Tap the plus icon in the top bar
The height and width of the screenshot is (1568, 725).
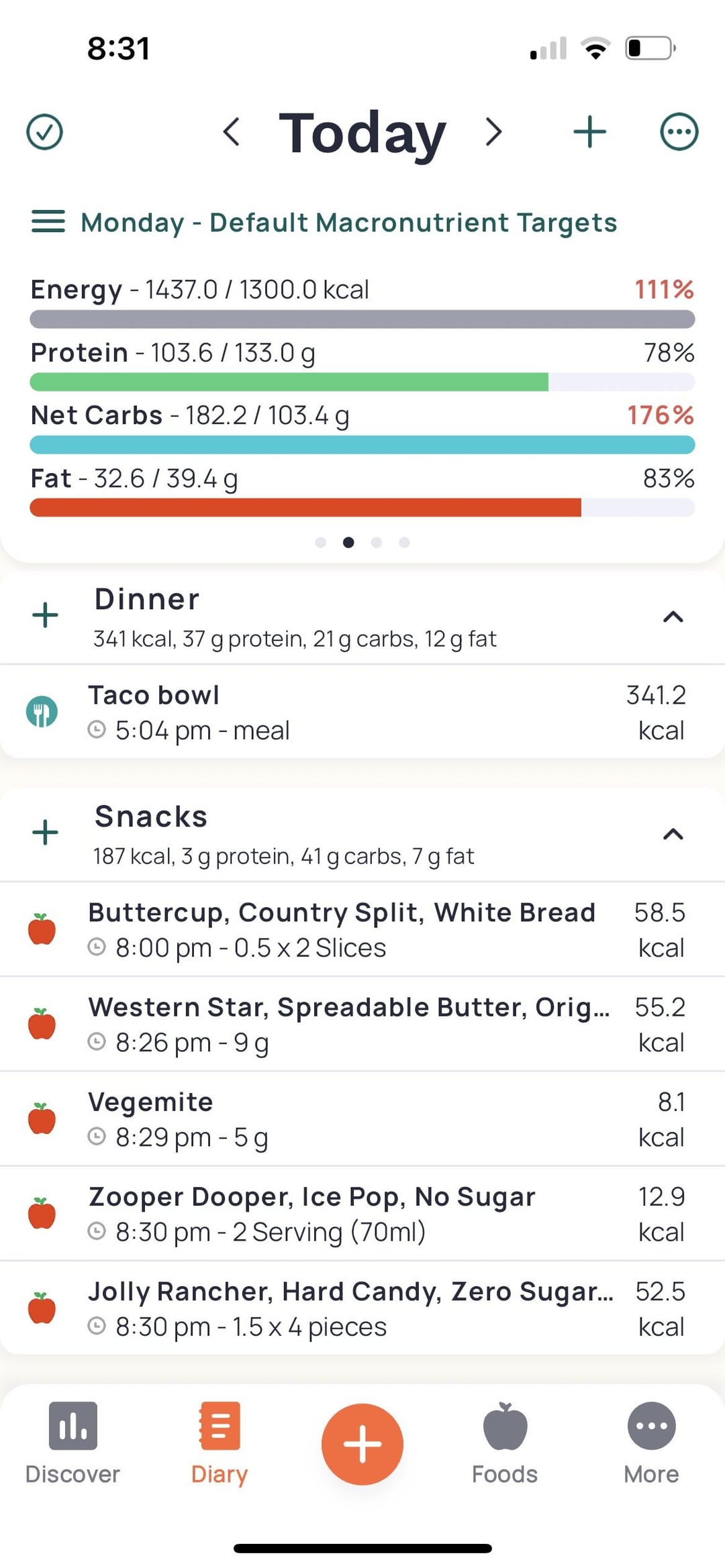[x=589, y=132]
